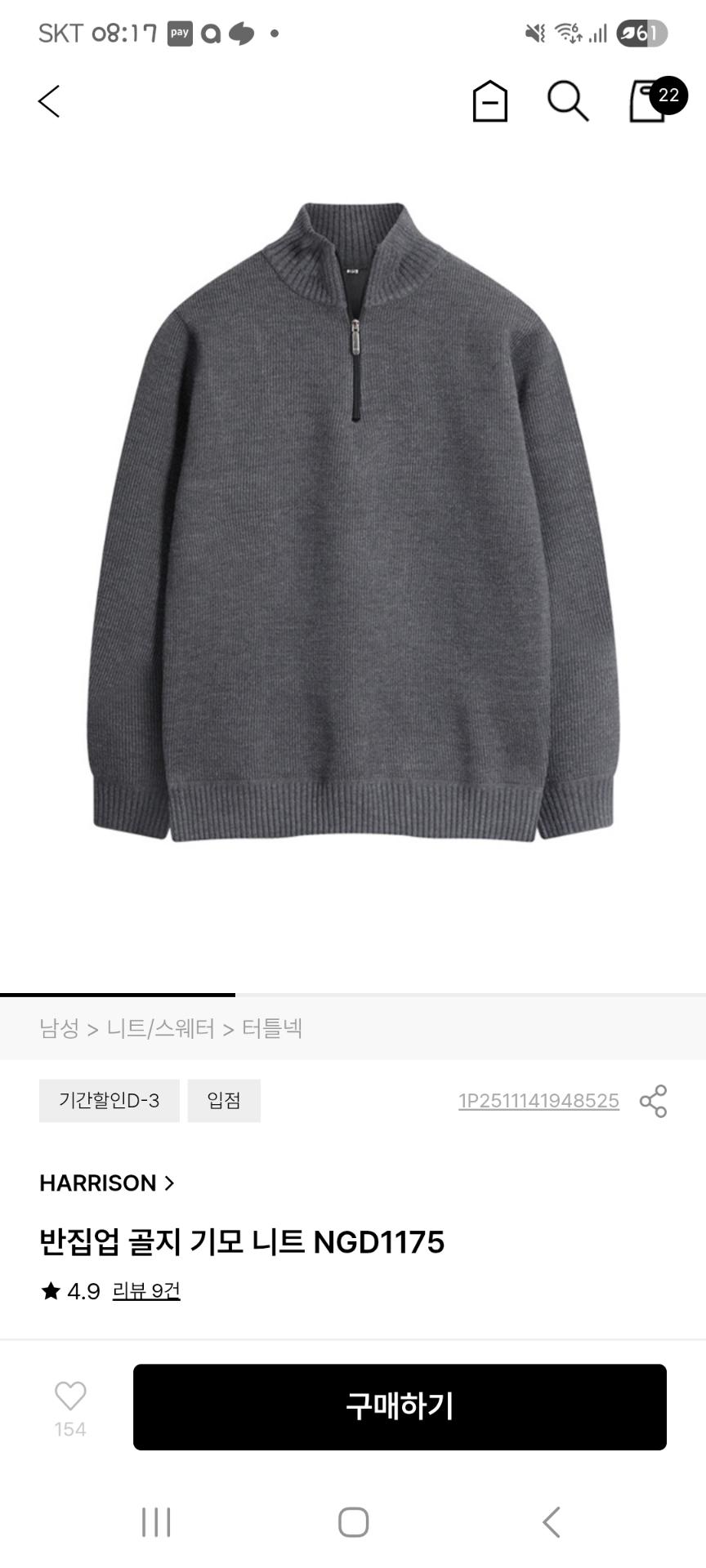Open the 니트/스웨터 breadcrumb
The height and width of the screenshot is (1568, 706).
click(160, 1028)
